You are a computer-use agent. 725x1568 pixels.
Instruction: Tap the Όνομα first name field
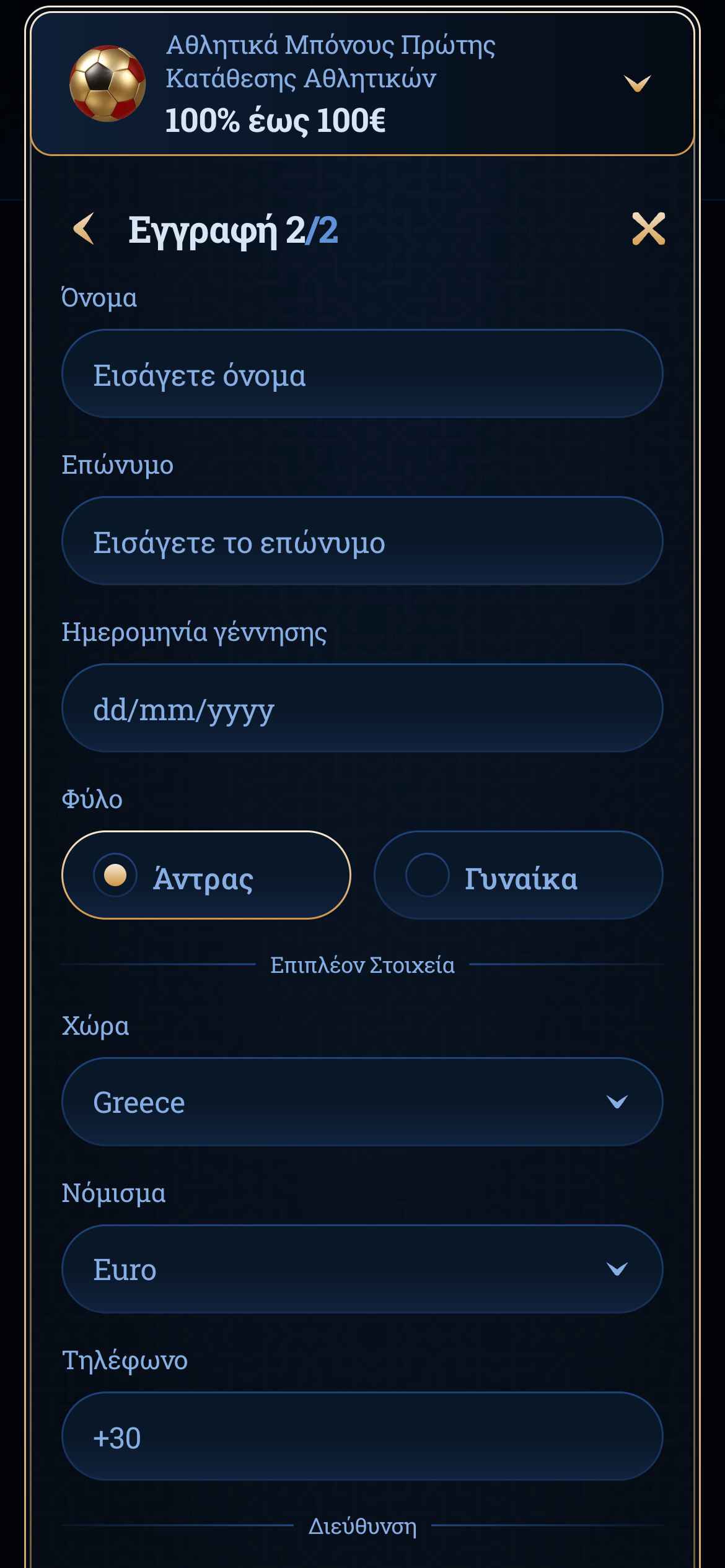point(362,374)
